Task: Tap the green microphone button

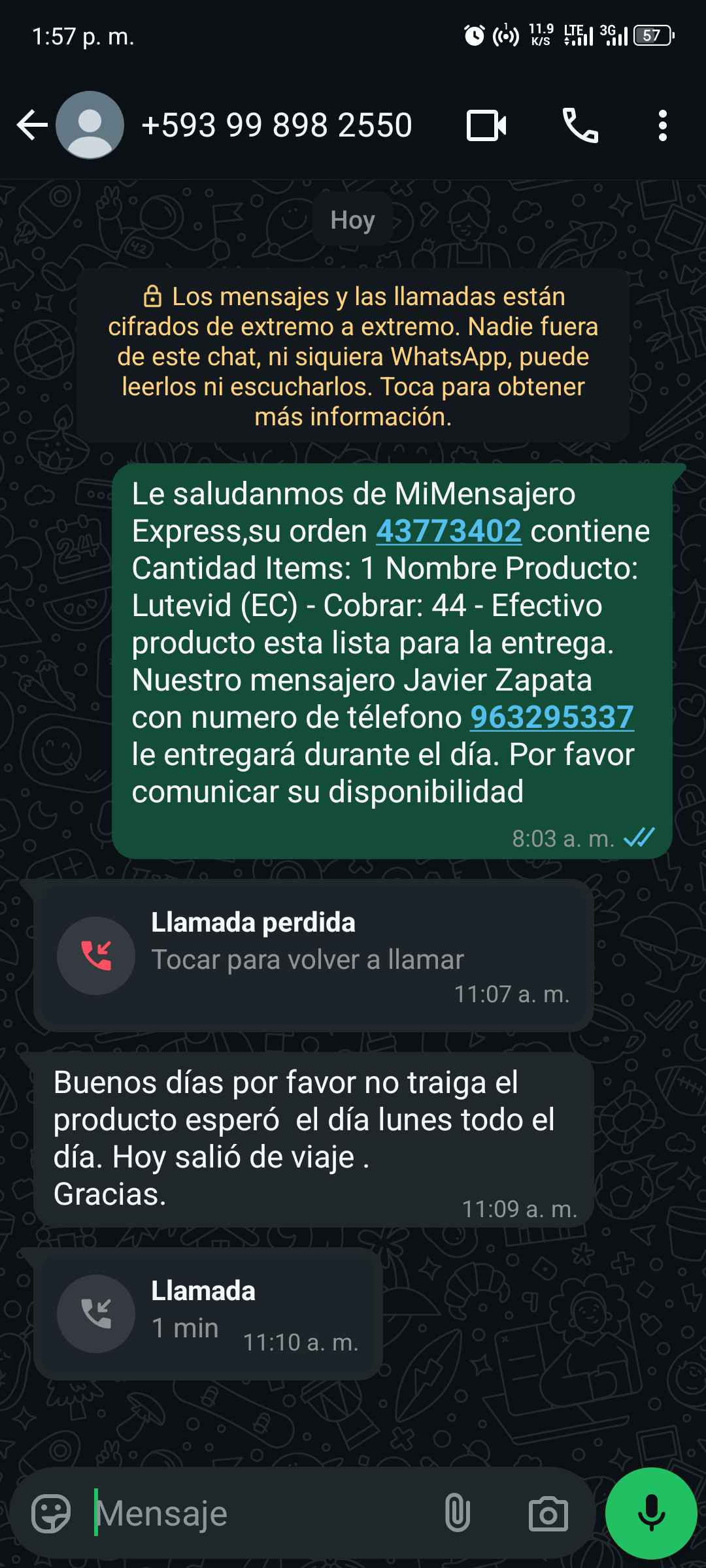Action: coord(651,1513)
